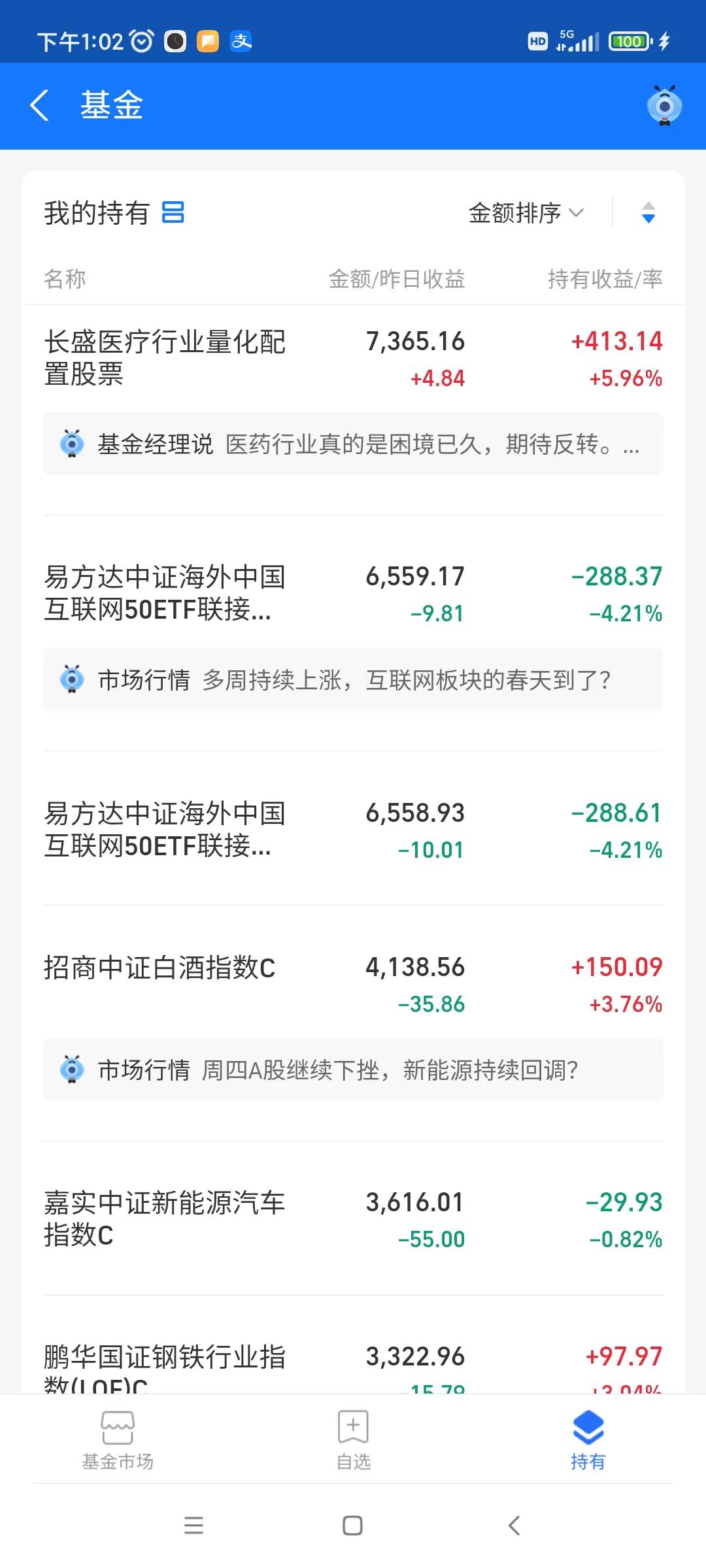Expand the chevron next to 金额排序
The height and width of the screenshot is (1568, 706).
click(x=577, y=212)
